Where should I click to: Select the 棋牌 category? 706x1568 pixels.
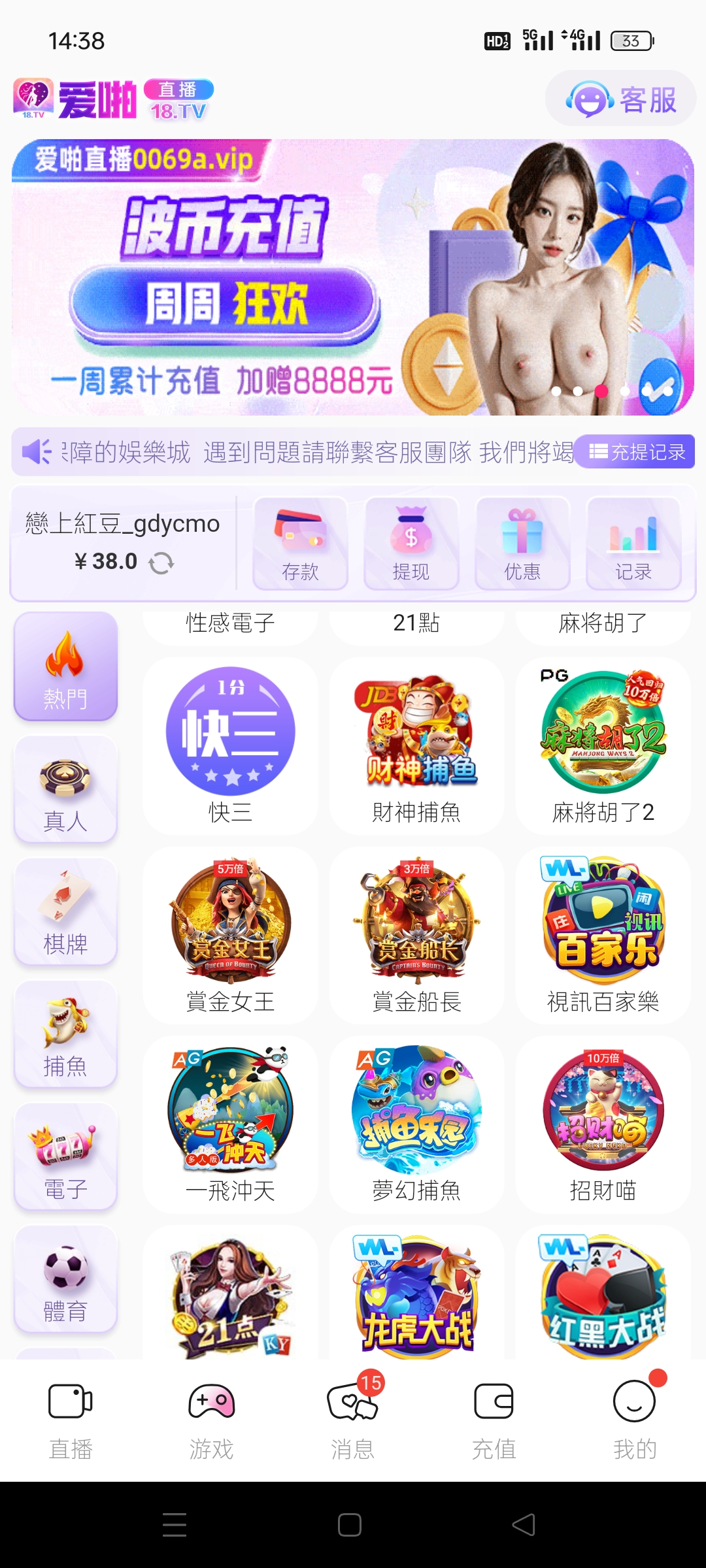click(65, 911)
